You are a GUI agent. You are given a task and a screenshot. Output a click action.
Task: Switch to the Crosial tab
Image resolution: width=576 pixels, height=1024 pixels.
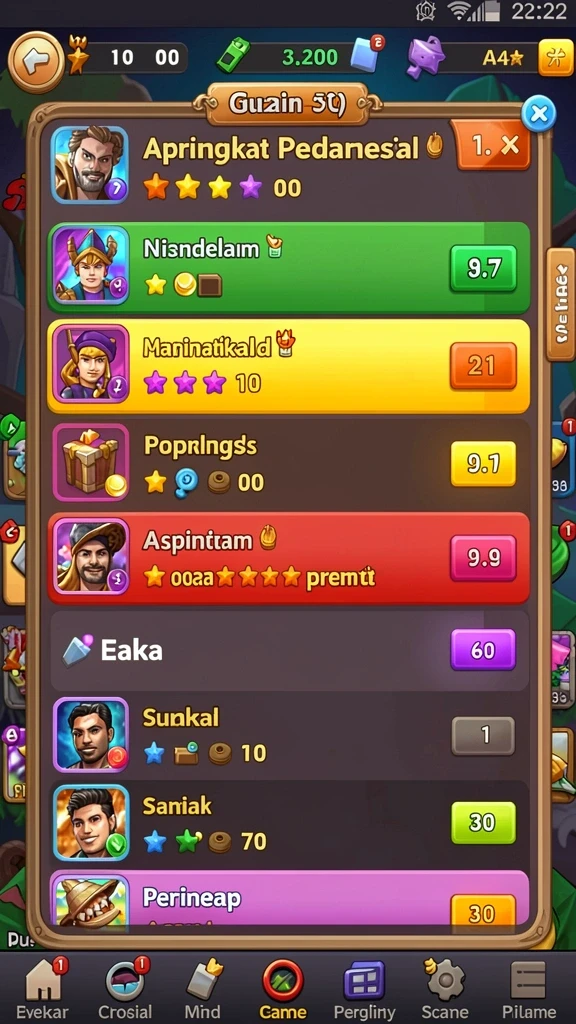125,987
